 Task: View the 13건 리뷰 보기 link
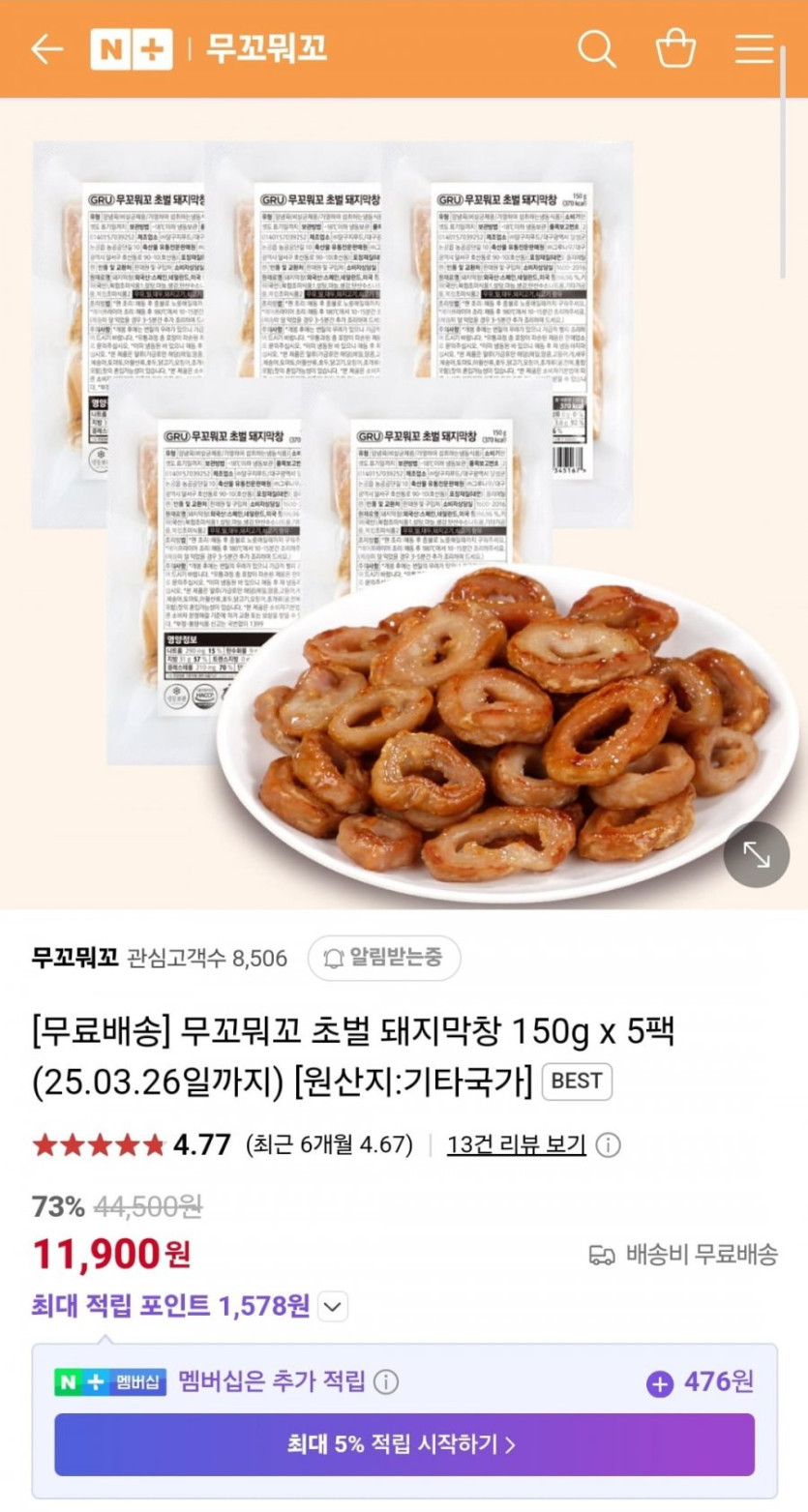[516, 1145]
